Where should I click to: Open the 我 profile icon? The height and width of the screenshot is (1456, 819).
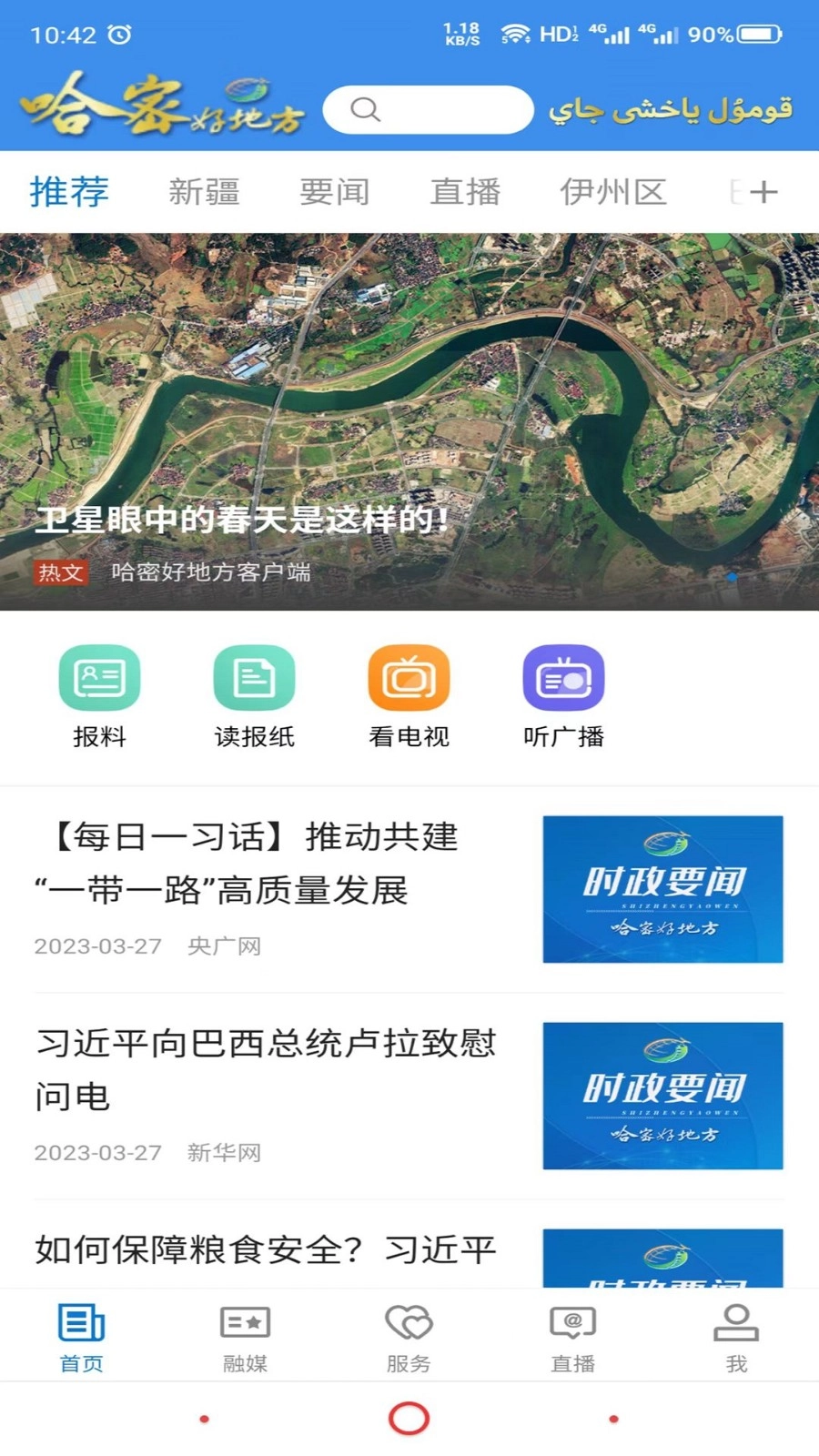[736, 1336]
